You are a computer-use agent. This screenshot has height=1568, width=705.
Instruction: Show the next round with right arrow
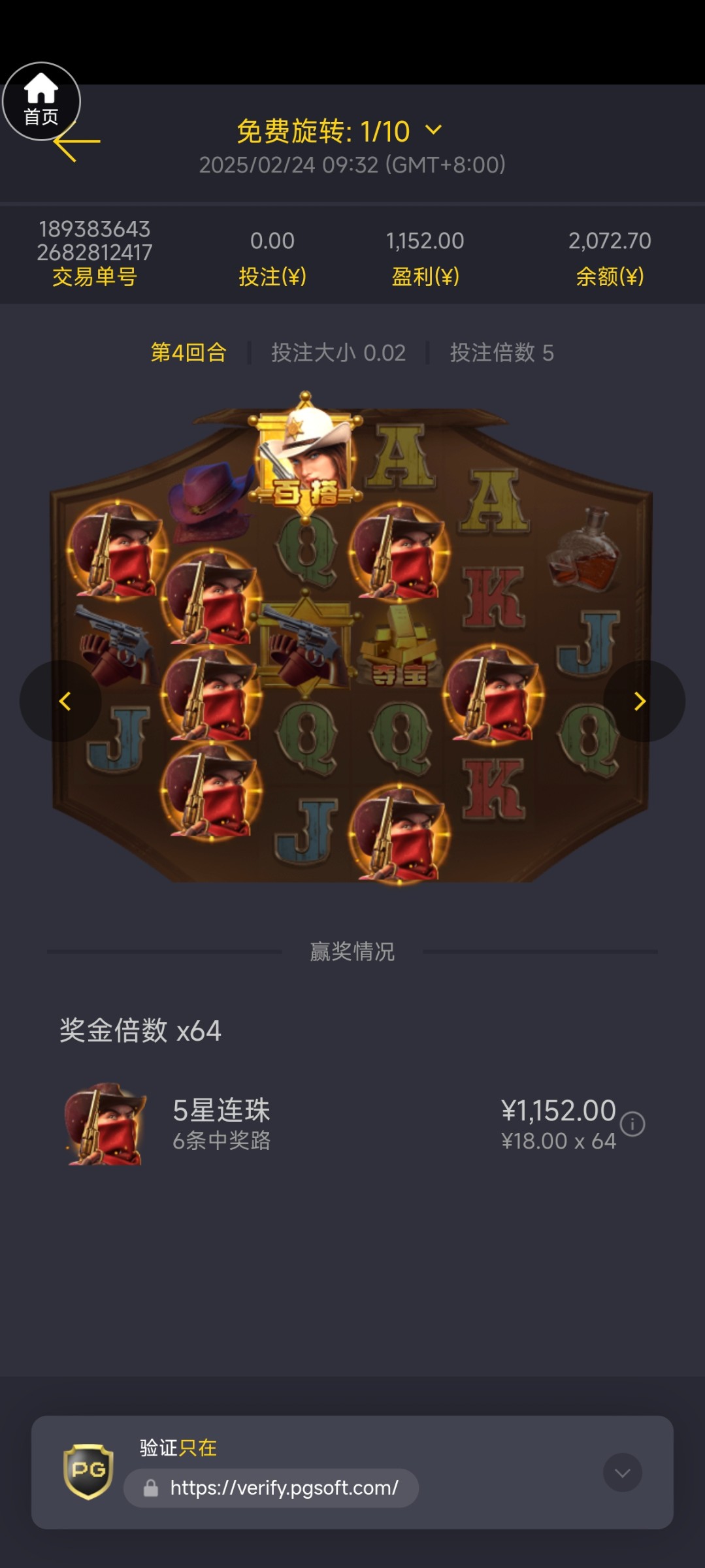tap(642, 701)
